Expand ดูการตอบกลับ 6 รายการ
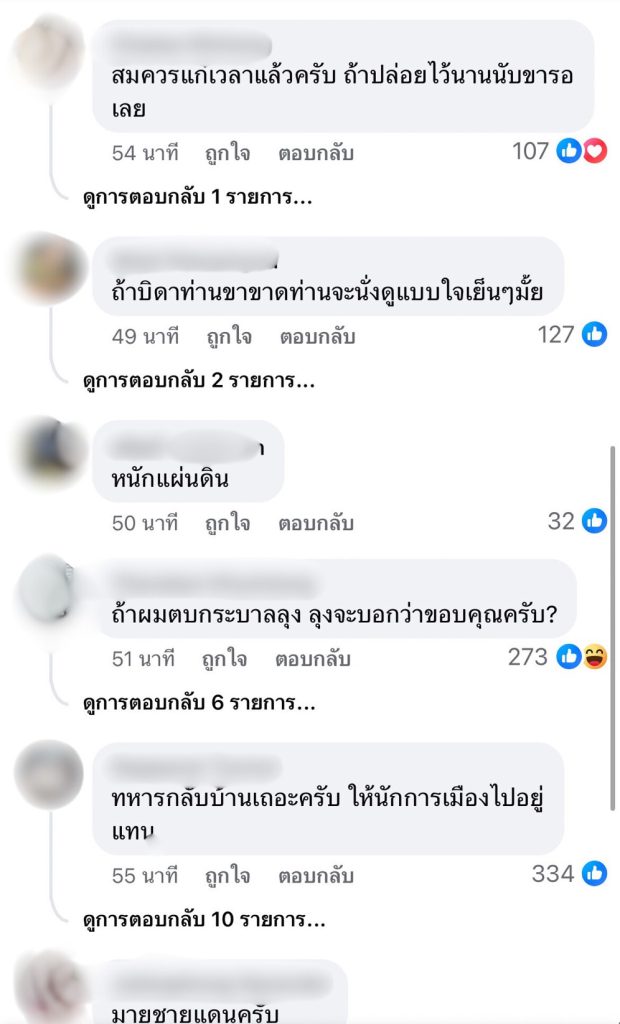The height and width of the screenshot is (1024, 620). click(x=199, y=702)
